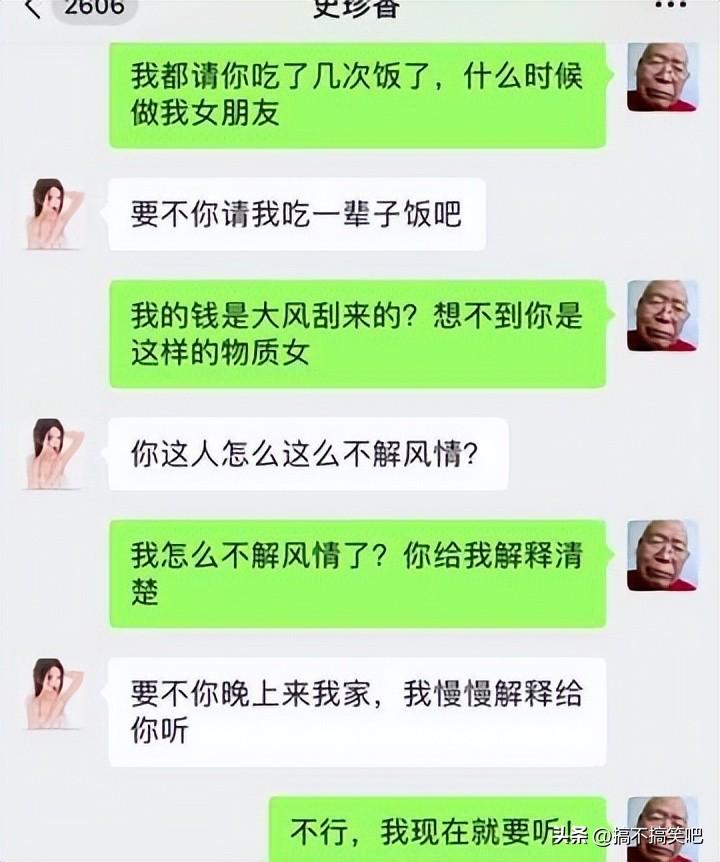Open avatar next to 我怎么不解风情了 message
The image size is (720, 862).
[662, 556]
